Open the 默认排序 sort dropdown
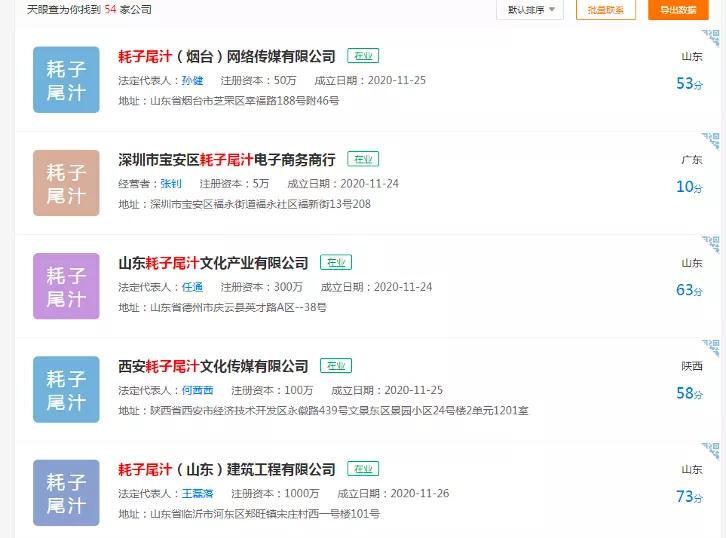This screenshot has height=538, width=726. pos(530,10)
